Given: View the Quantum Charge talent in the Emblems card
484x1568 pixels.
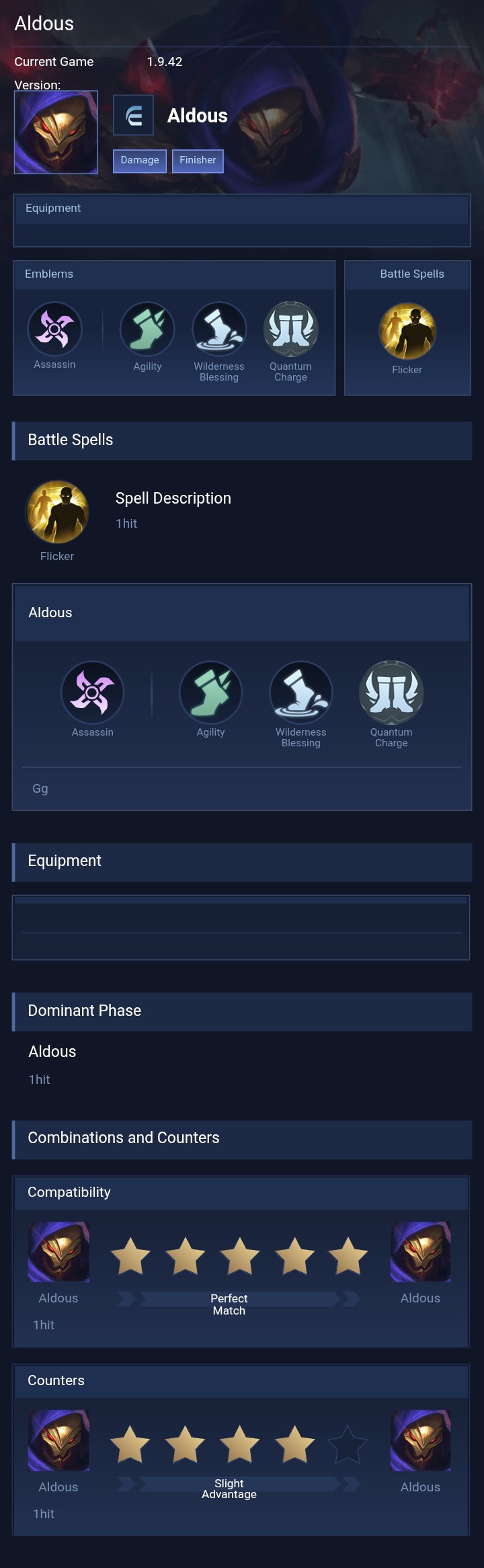Looking at the screenshot, I should pos(290,329).
